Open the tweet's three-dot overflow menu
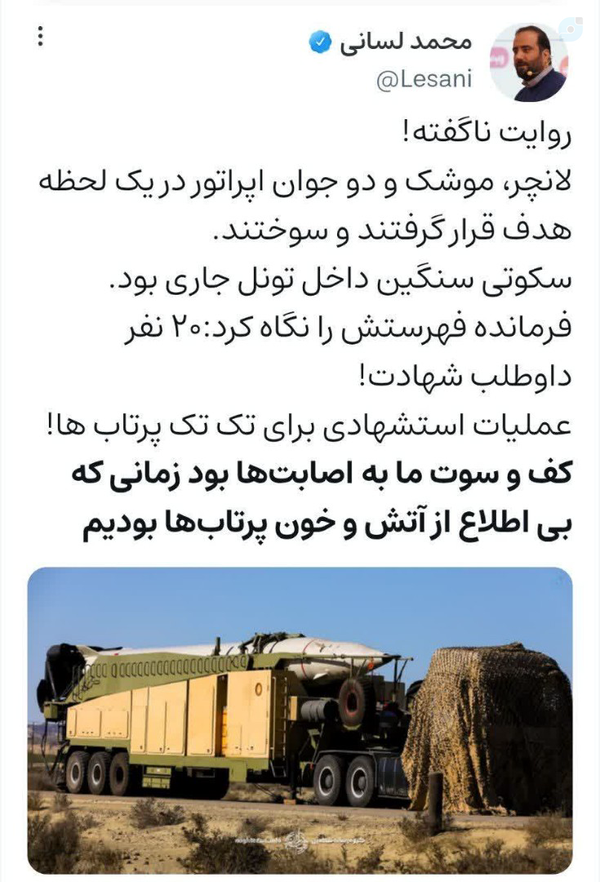 [x=40, y=37]
